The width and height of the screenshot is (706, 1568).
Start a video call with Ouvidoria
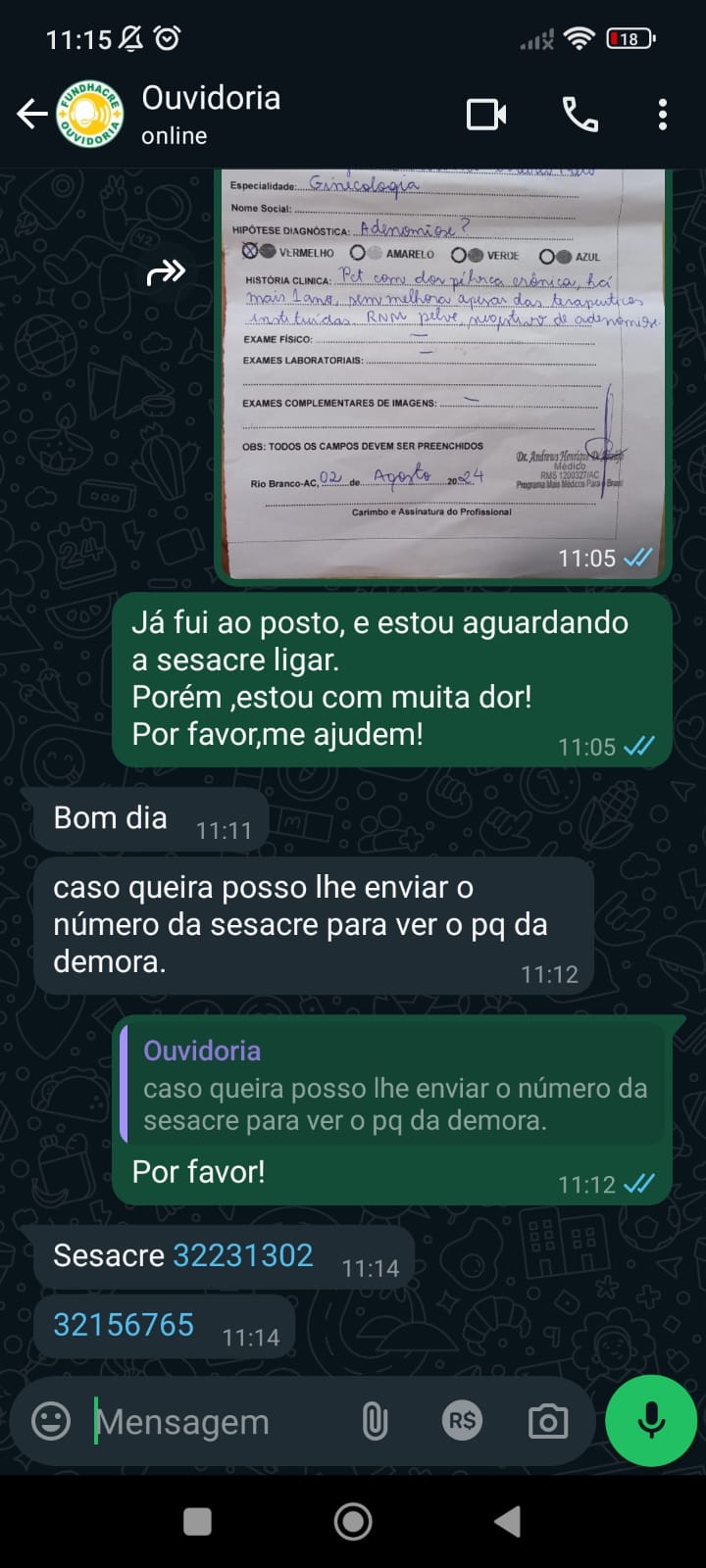[x=486, y=115]
